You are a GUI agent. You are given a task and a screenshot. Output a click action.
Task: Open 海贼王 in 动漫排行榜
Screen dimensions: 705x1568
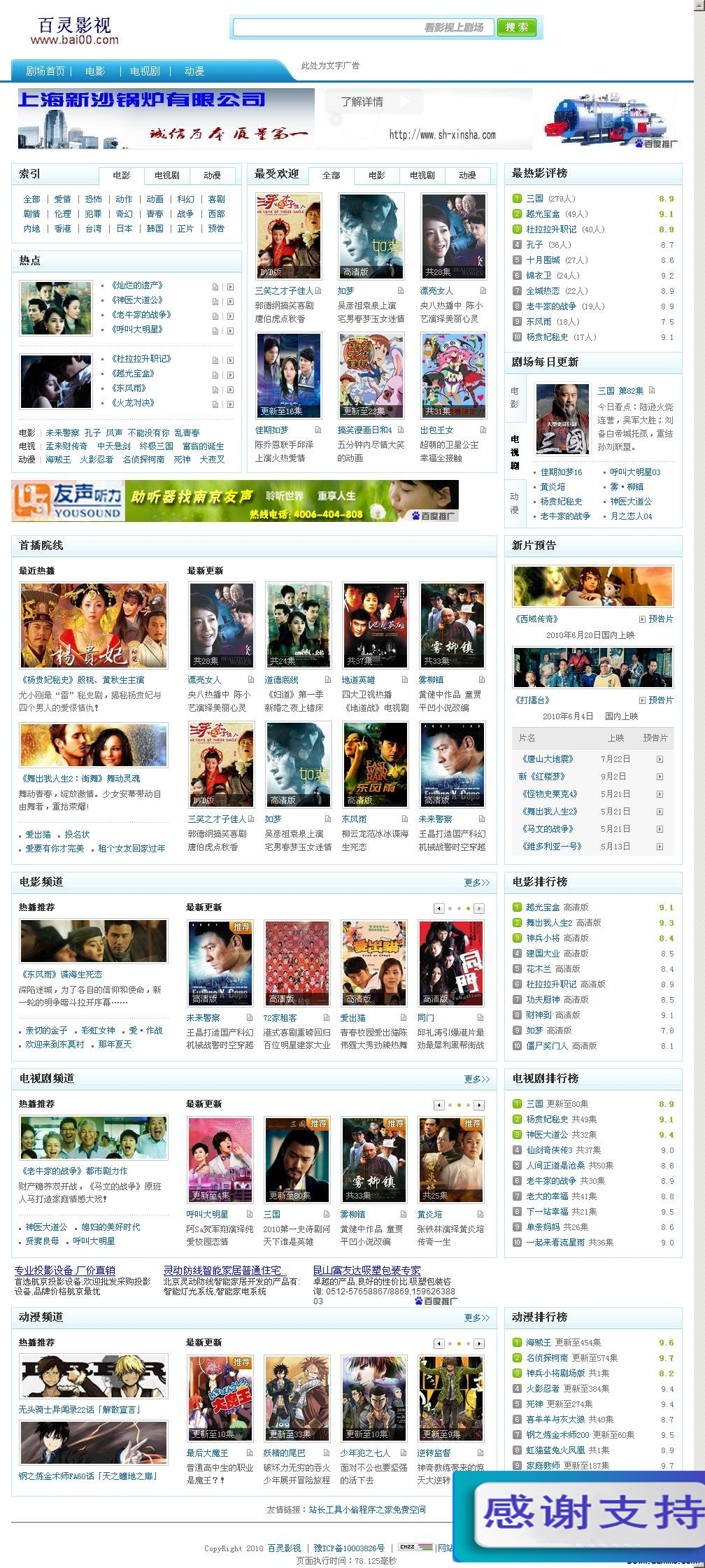point(538,1343)
